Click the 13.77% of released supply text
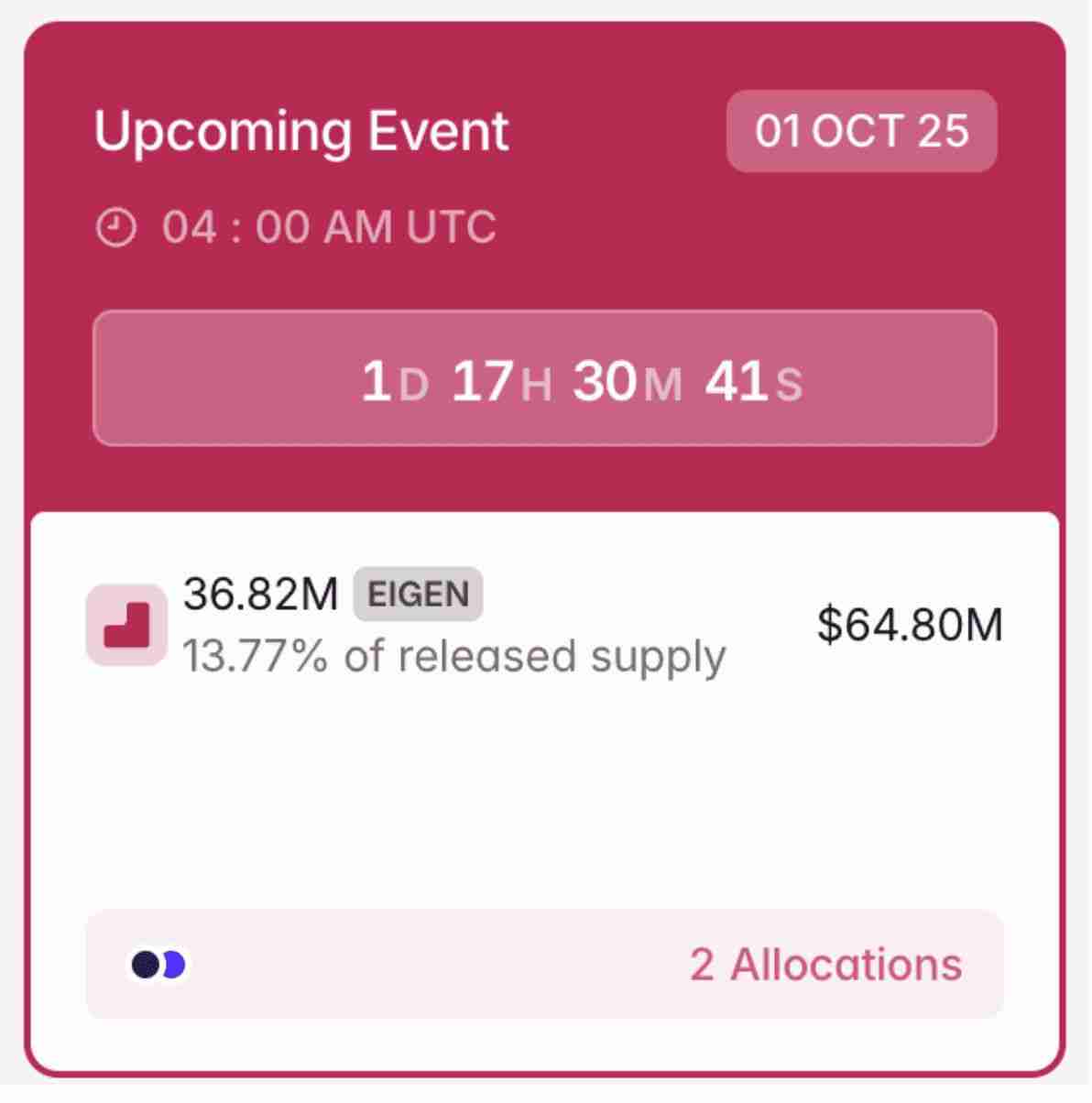This screenshot has height=1103, width=1092. [455, 654]
